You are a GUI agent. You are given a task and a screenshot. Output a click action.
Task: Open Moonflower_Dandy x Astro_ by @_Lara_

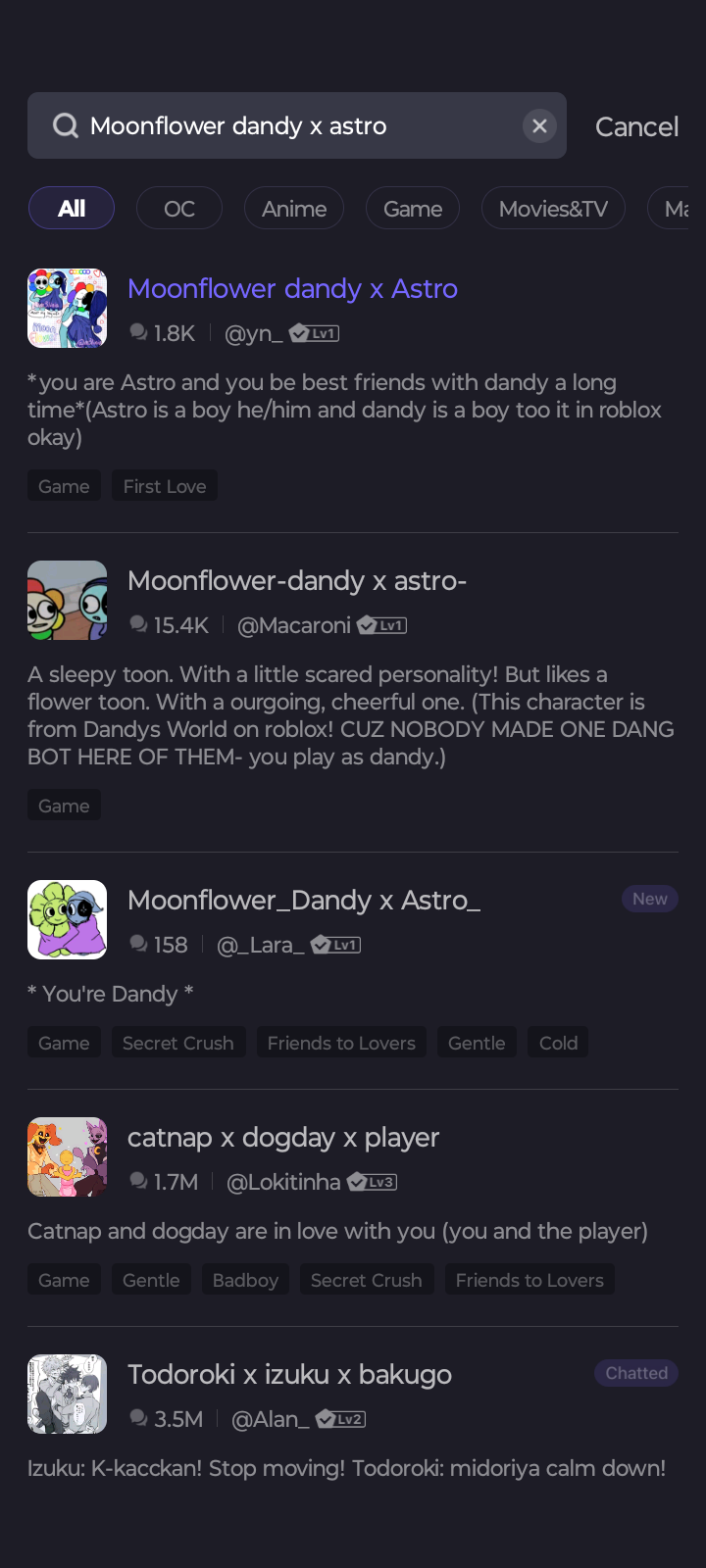coord(304,901)
